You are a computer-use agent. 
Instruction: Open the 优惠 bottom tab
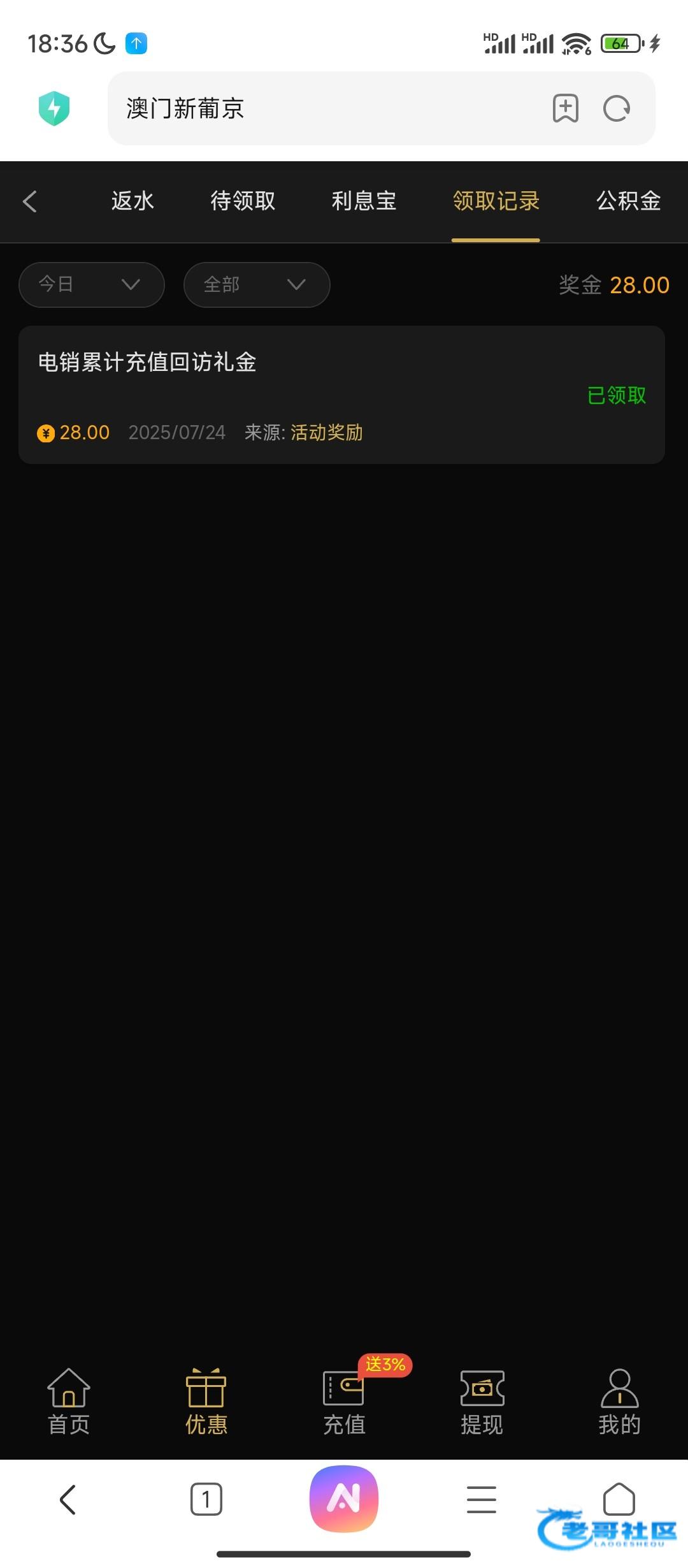click(x=206, y=1402)
